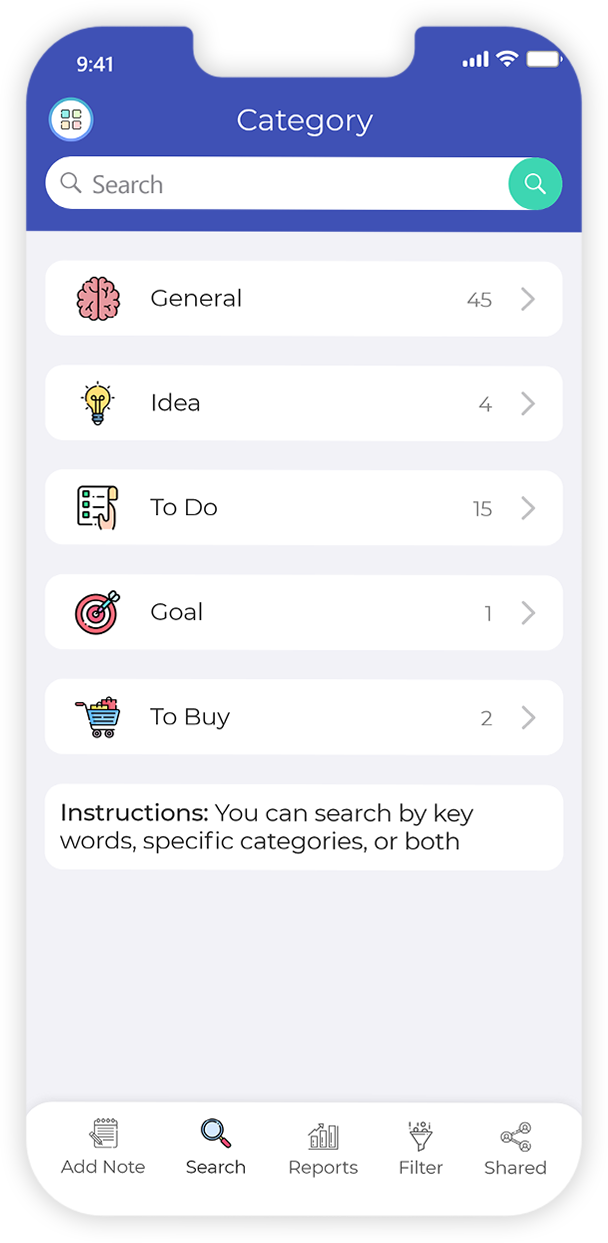Viewport: 608px width, 1243px height.
Task: Open the category grid icon
Action: [71, 120]
